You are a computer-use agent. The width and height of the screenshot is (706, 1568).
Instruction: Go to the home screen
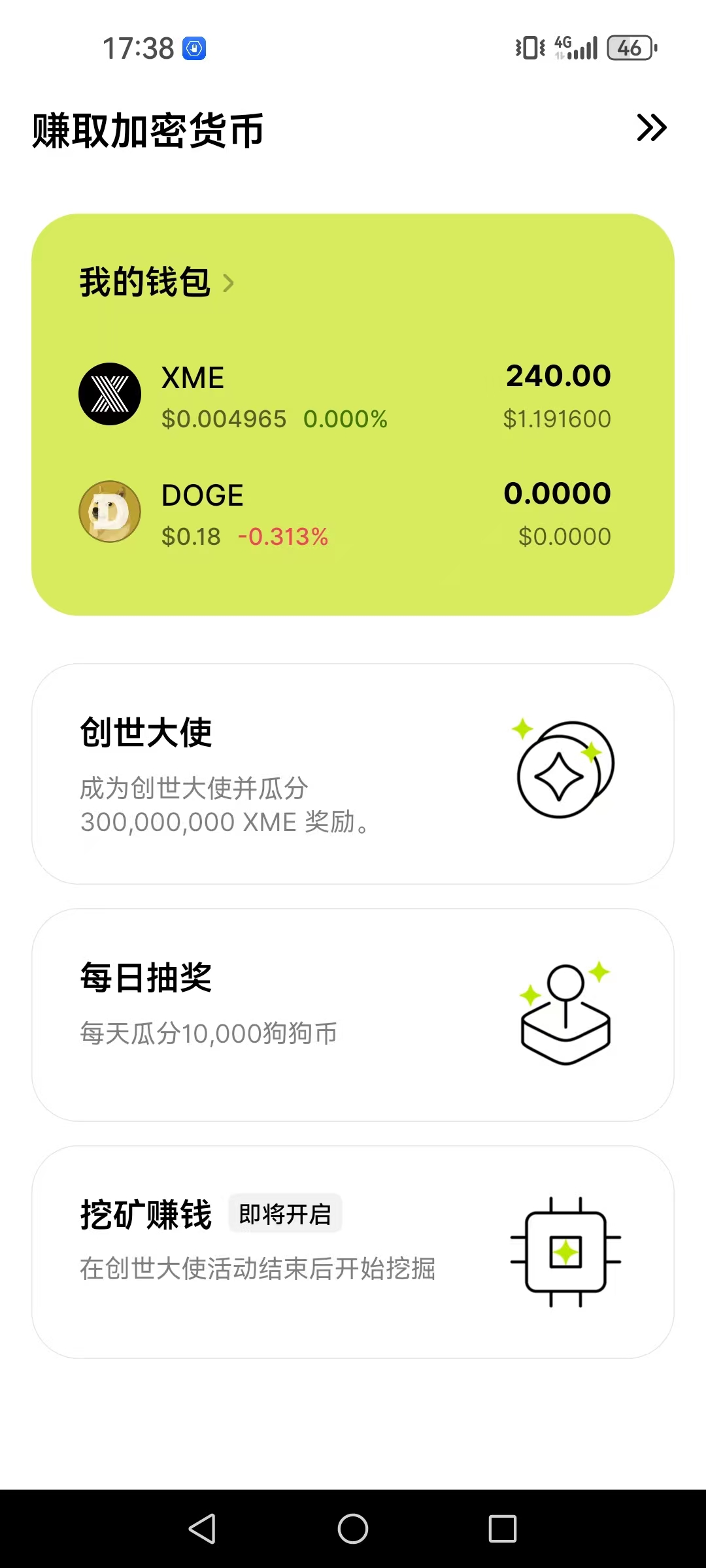point(353,1529)
